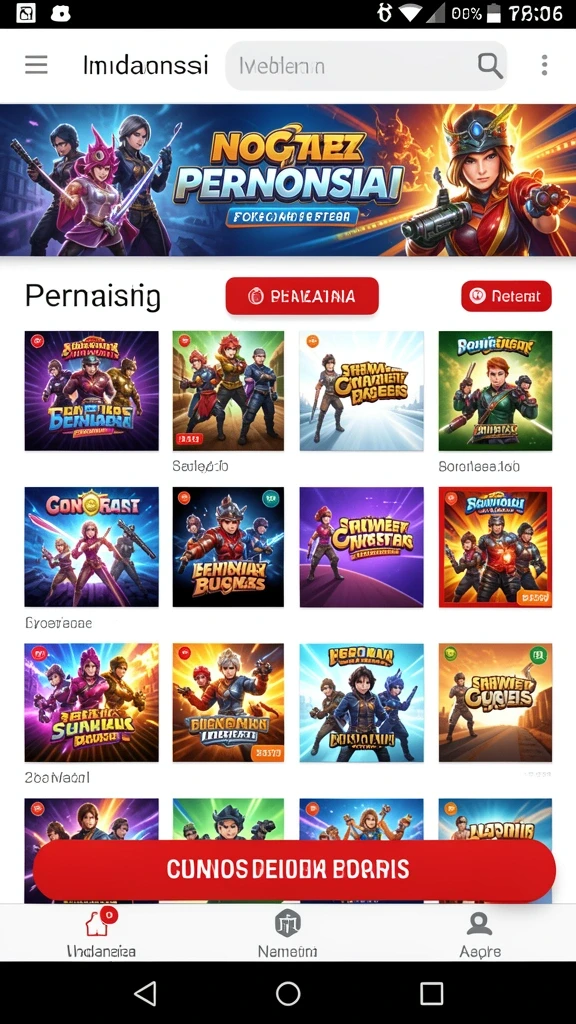
Task: Tap the wide red CUNIOS DEIODIA BORARIS button
Action: (x=294, y=870)
